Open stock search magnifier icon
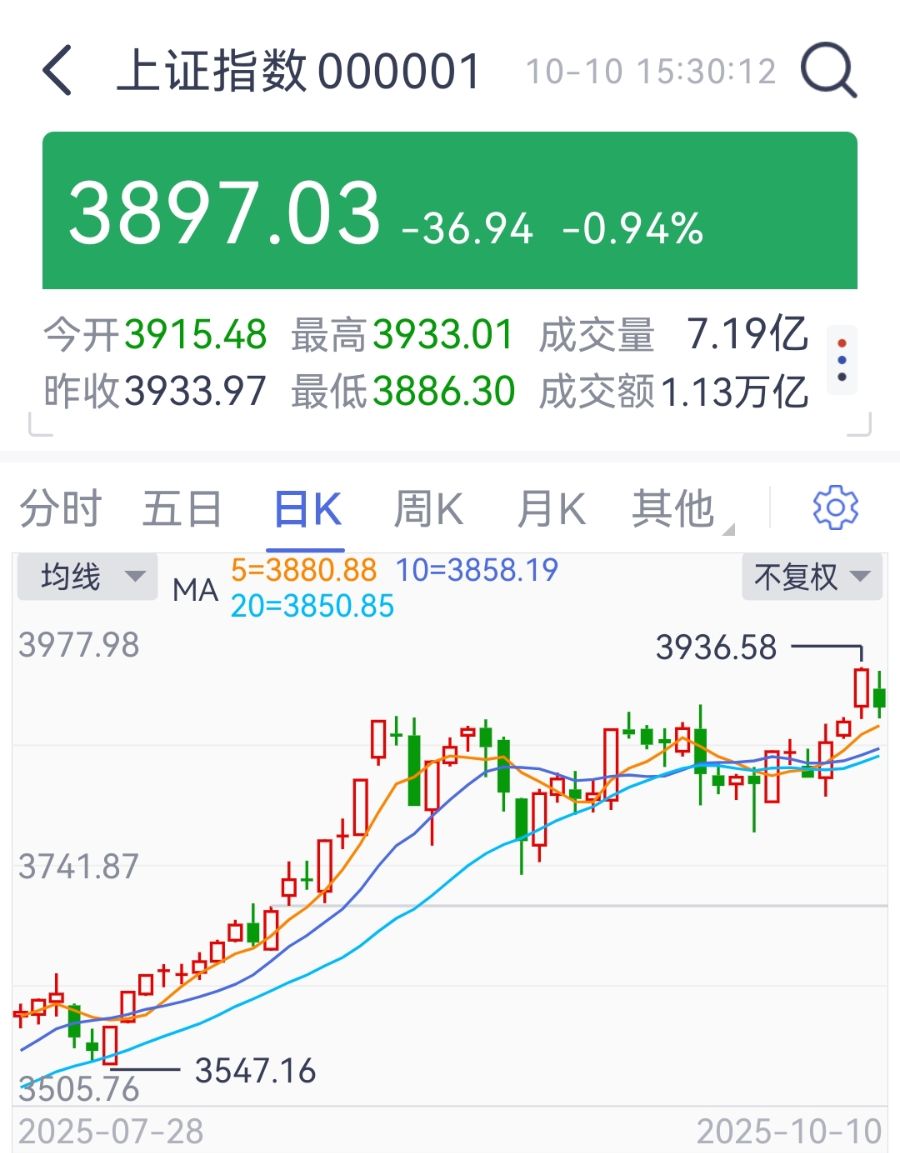The width and height of the screenshot is (900, 1153). (829, 72)
